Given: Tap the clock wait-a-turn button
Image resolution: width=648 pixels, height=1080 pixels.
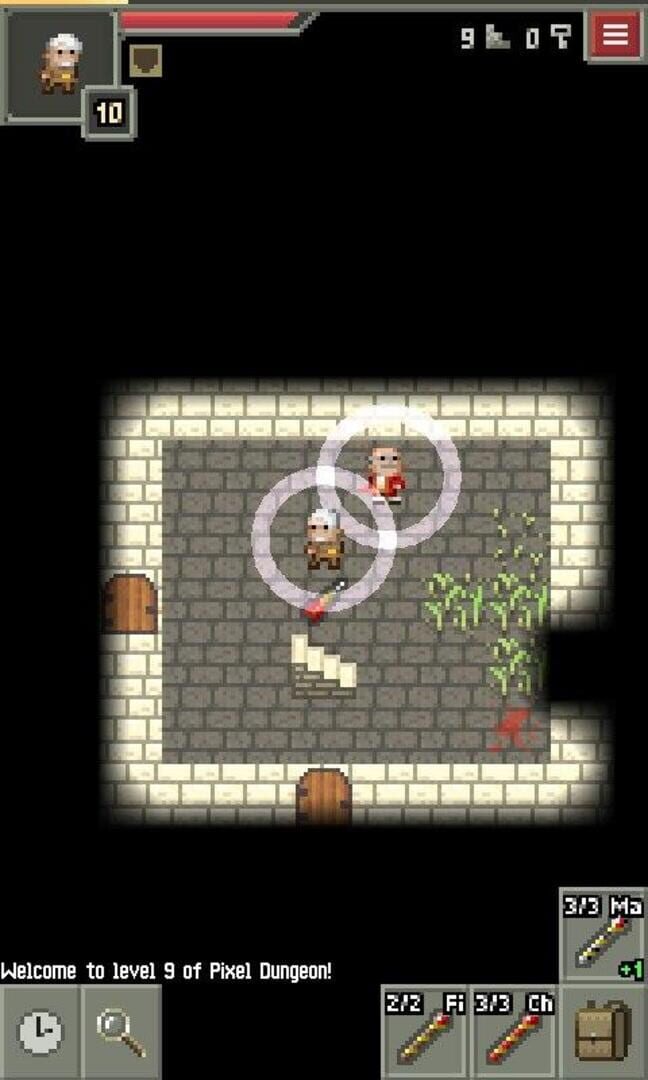Looking at the screenshot, I should point(40,1032).
